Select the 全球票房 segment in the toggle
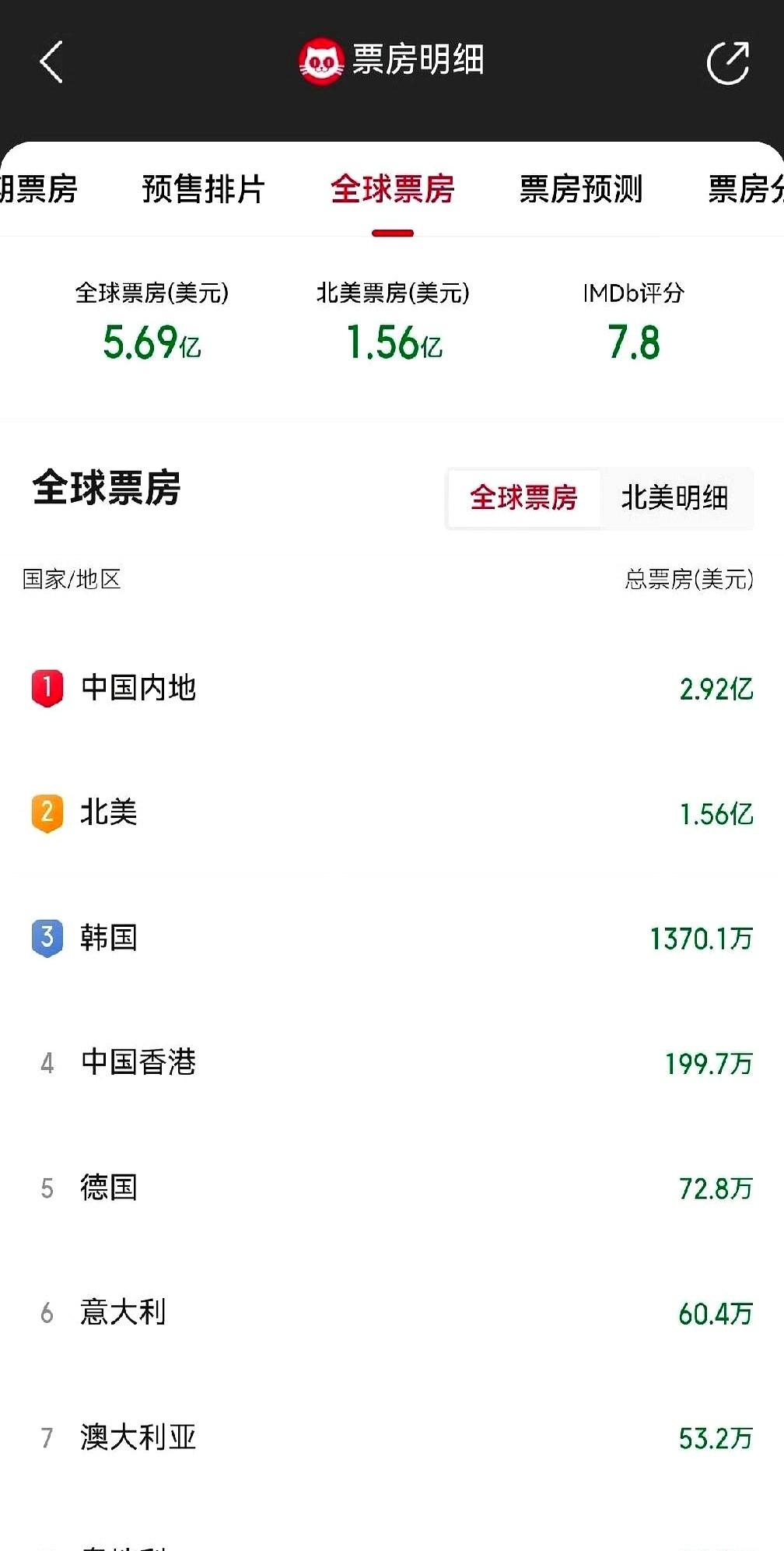Screen dimensions: 784x1551 pyautogui.click(x=523, y=499)
